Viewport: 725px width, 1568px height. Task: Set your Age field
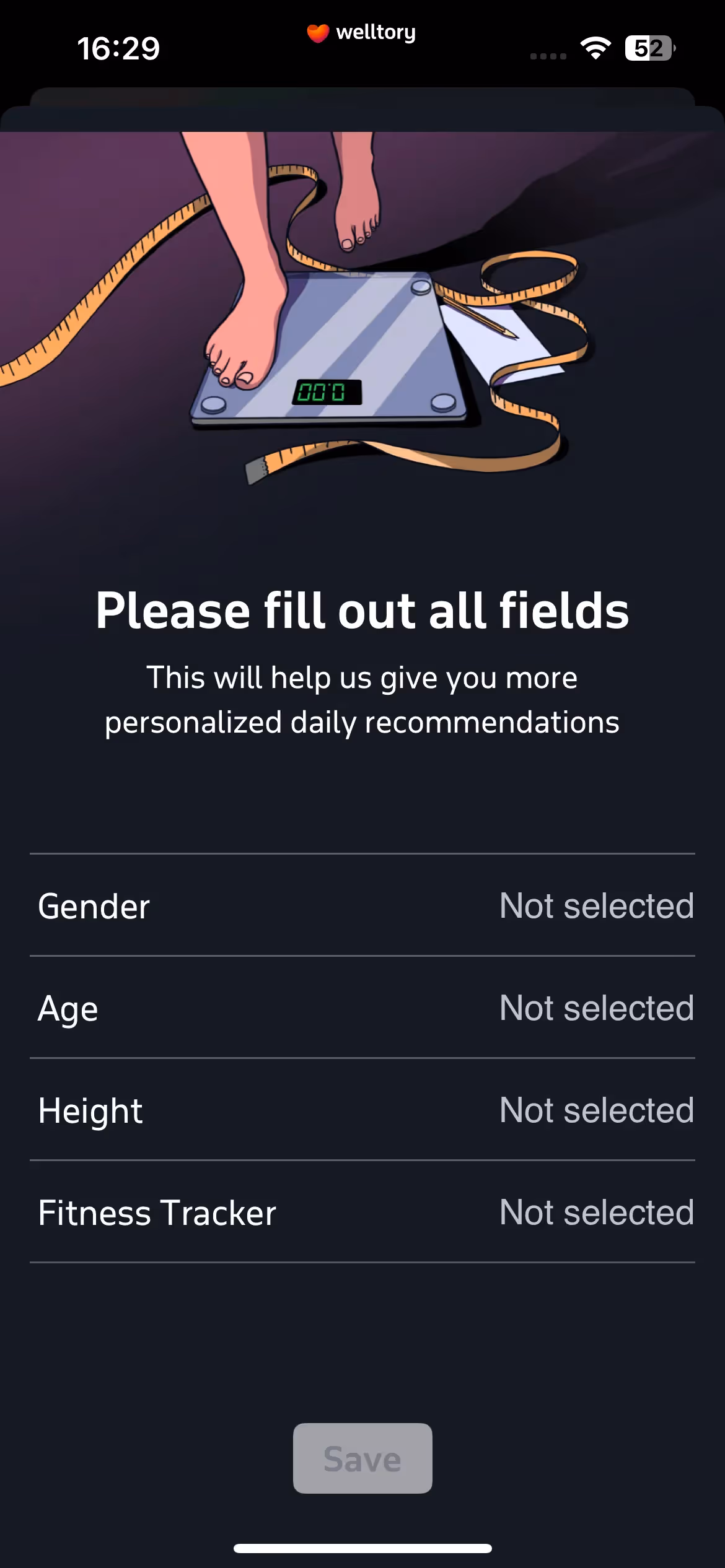[362, 1008]
